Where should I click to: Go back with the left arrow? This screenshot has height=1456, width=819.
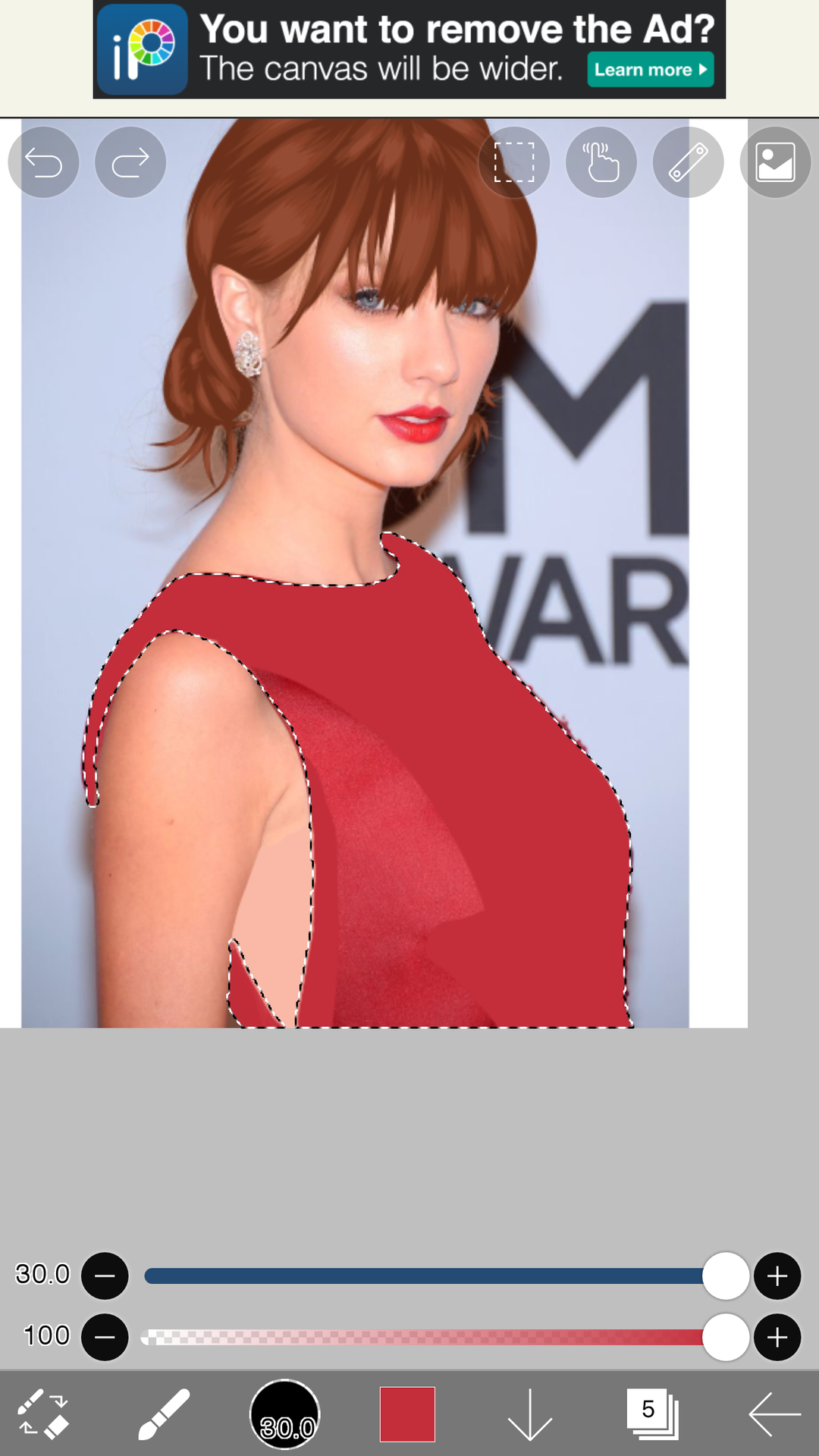point(774,1414)
